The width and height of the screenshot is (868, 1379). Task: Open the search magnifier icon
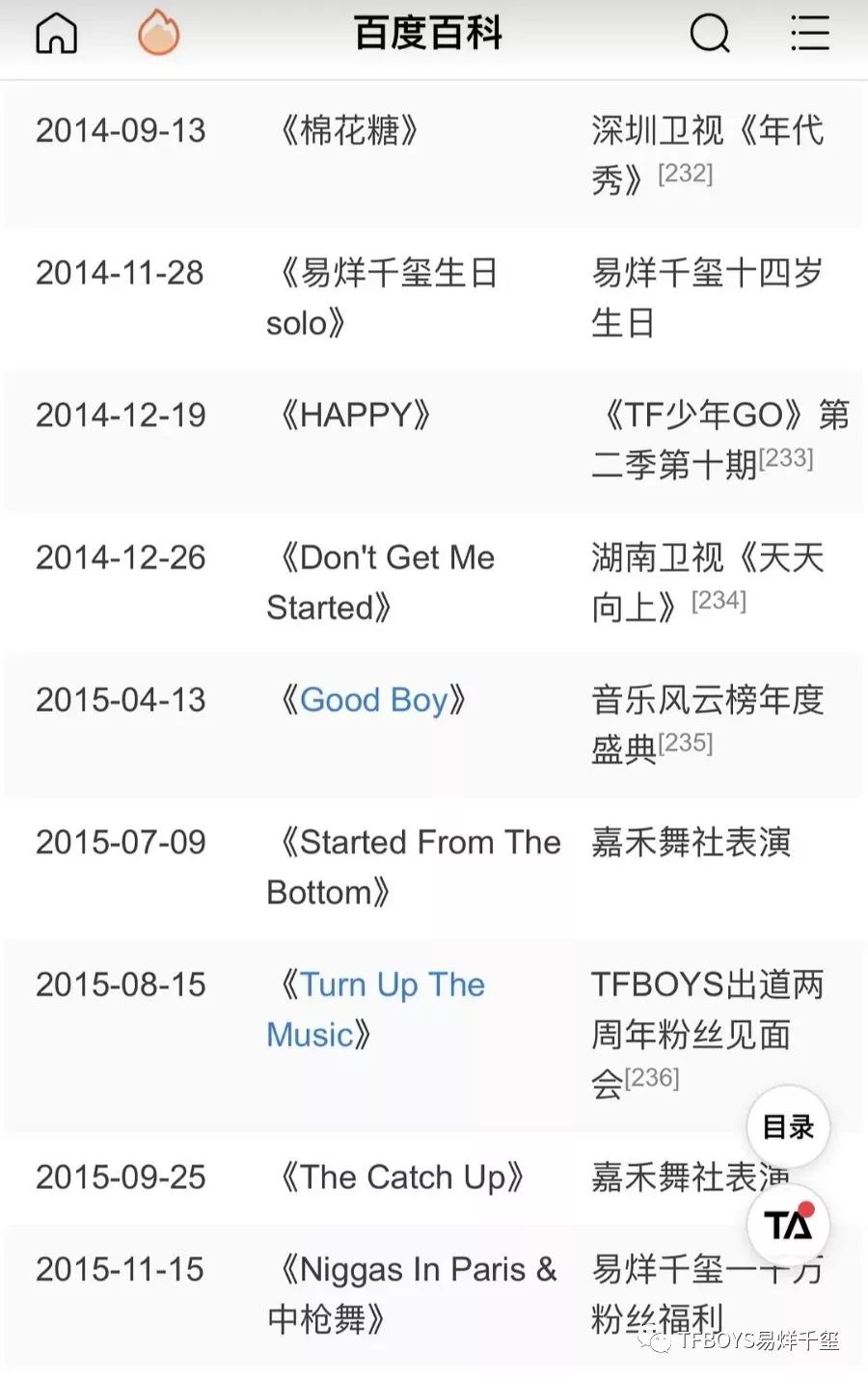coord(710,34)
